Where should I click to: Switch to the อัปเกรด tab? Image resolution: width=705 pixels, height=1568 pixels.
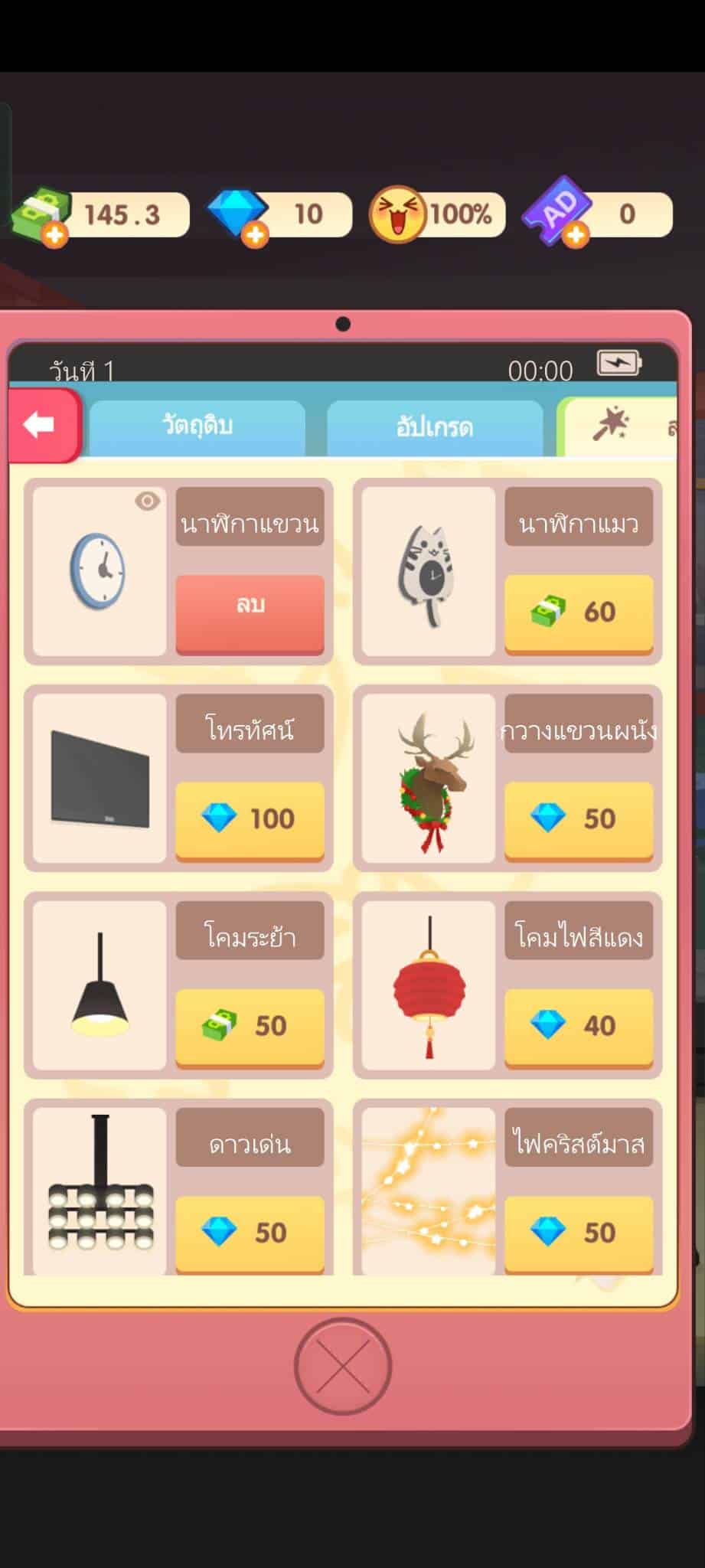click(x=435, y=427)
